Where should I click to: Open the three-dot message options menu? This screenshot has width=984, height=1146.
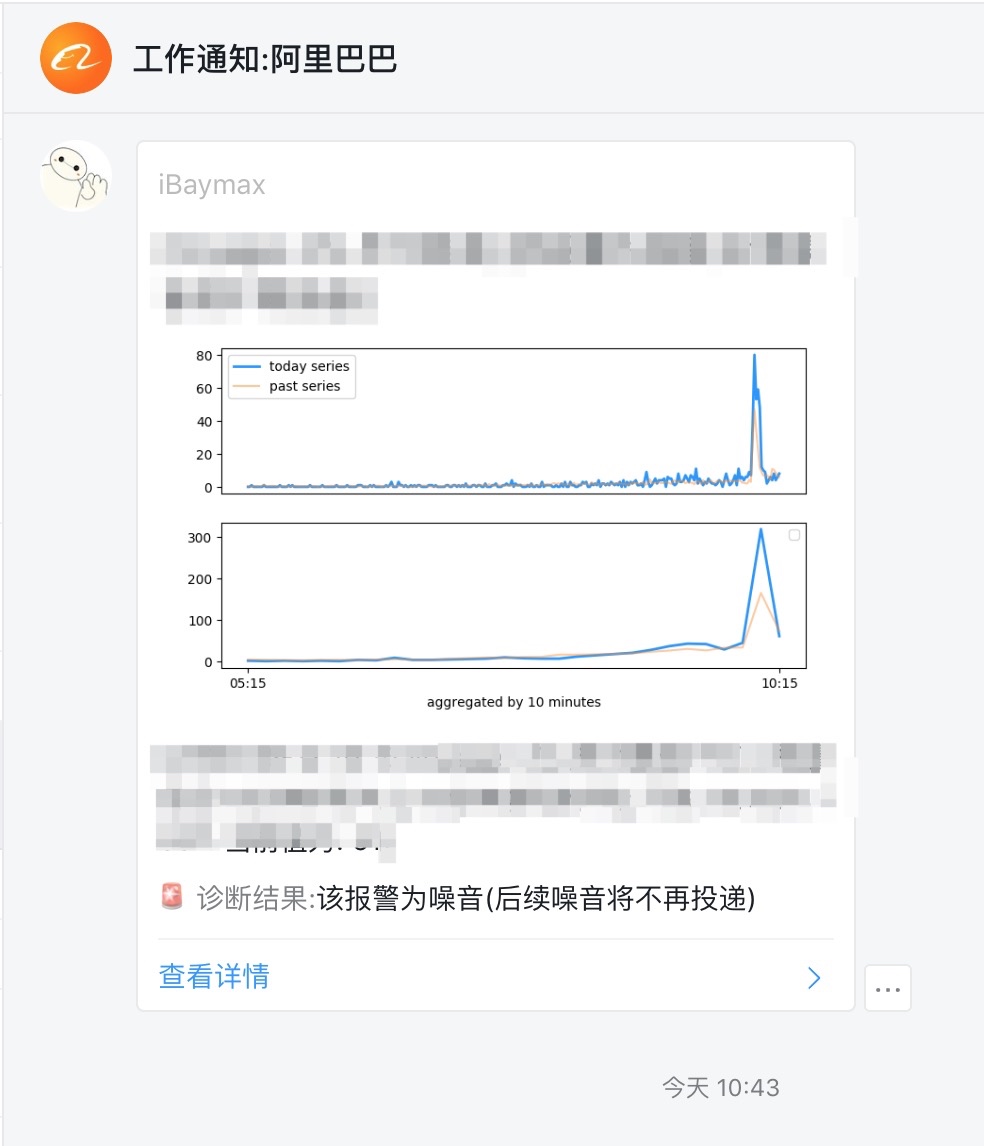pyautogui.click(x=887, y=988)
